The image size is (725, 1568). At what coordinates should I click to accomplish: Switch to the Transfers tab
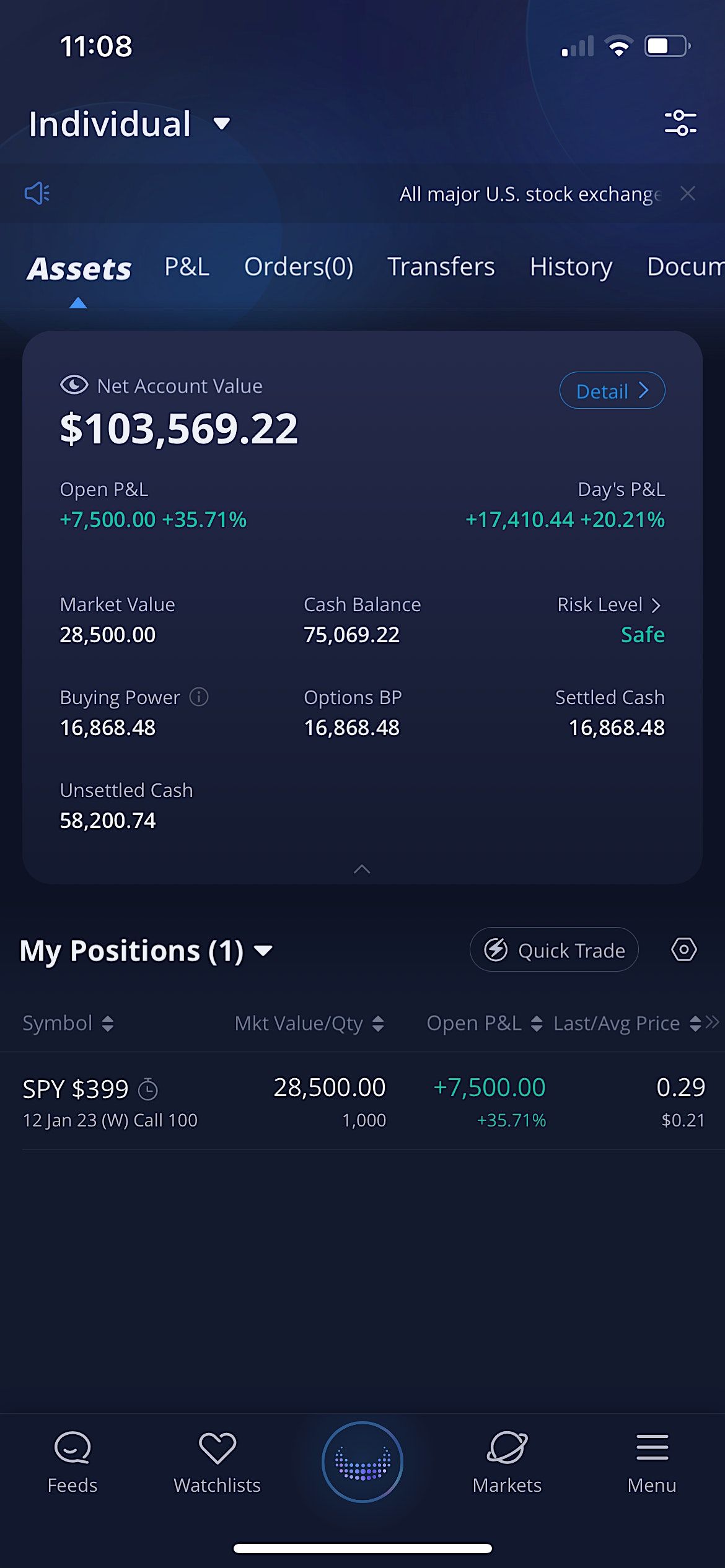pos(441,267)
